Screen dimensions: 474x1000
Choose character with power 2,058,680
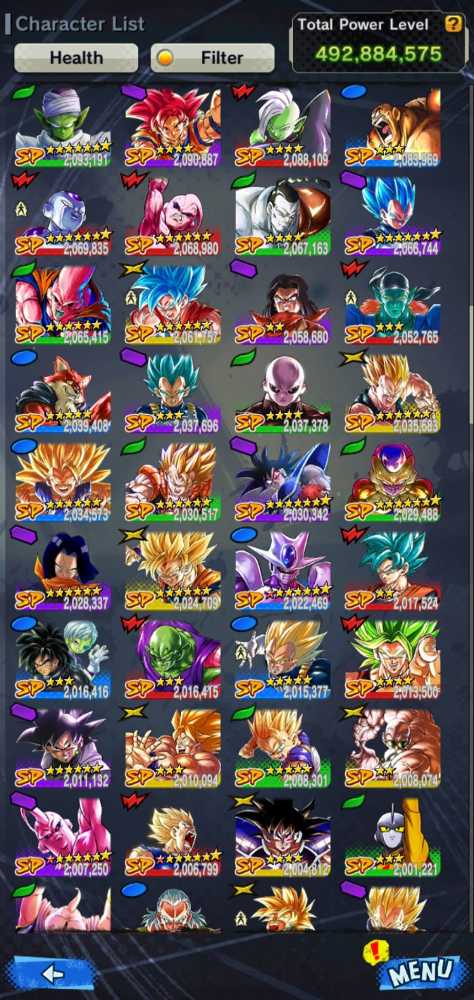pyautogui.click(x=282, y=305)
